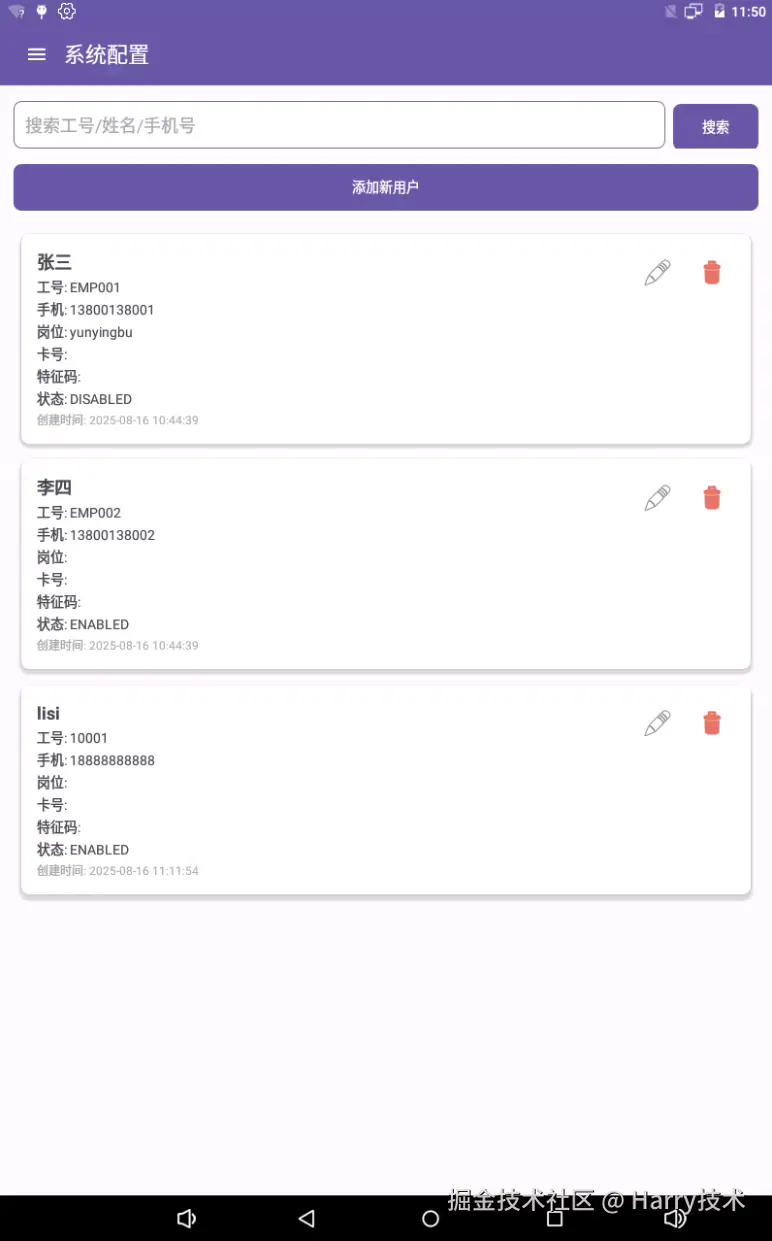Go back with the system back button
The height and width of the screenshot is (1241, 772).
coord(307,1218)
